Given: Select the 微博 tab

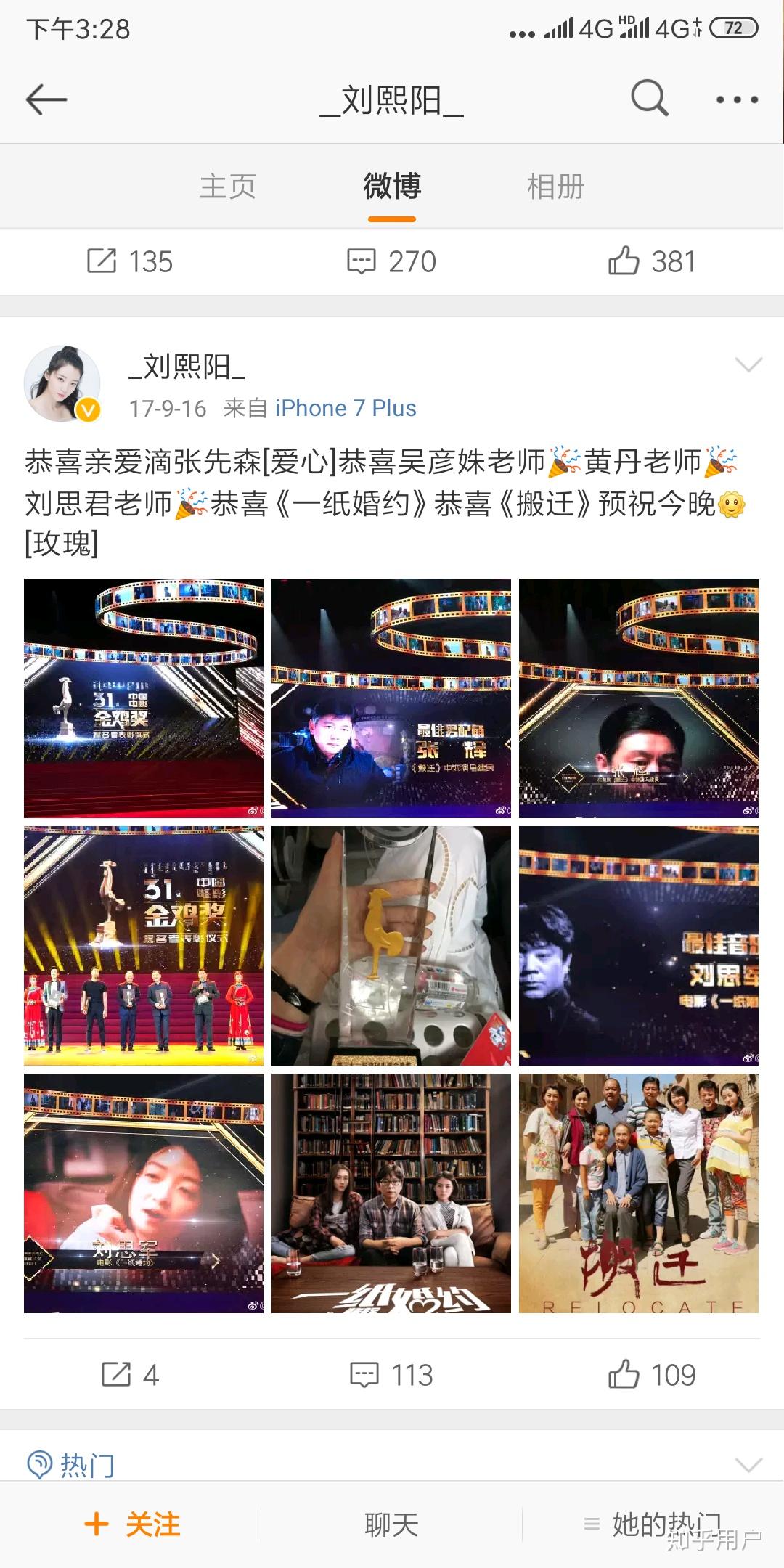Looking at the screenshot, I should tap(392, 187).
